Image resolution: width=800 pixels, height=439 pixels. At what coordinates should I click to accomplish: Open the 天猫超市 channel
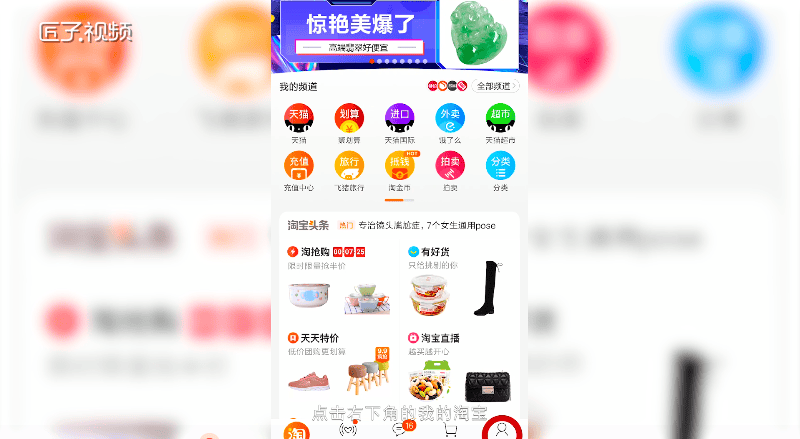point(500,118)
